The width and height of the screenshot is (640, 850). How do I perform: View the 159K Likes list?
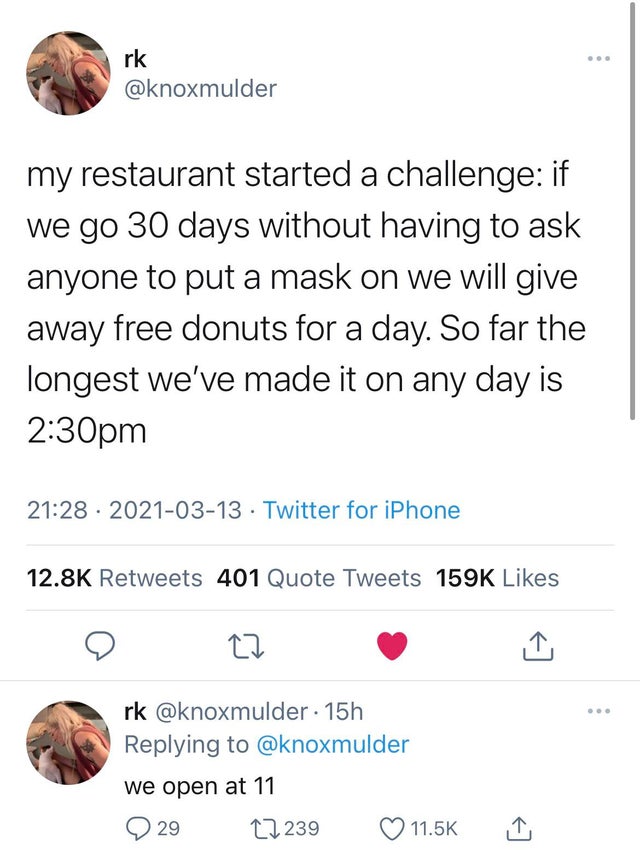click(498, 577)
